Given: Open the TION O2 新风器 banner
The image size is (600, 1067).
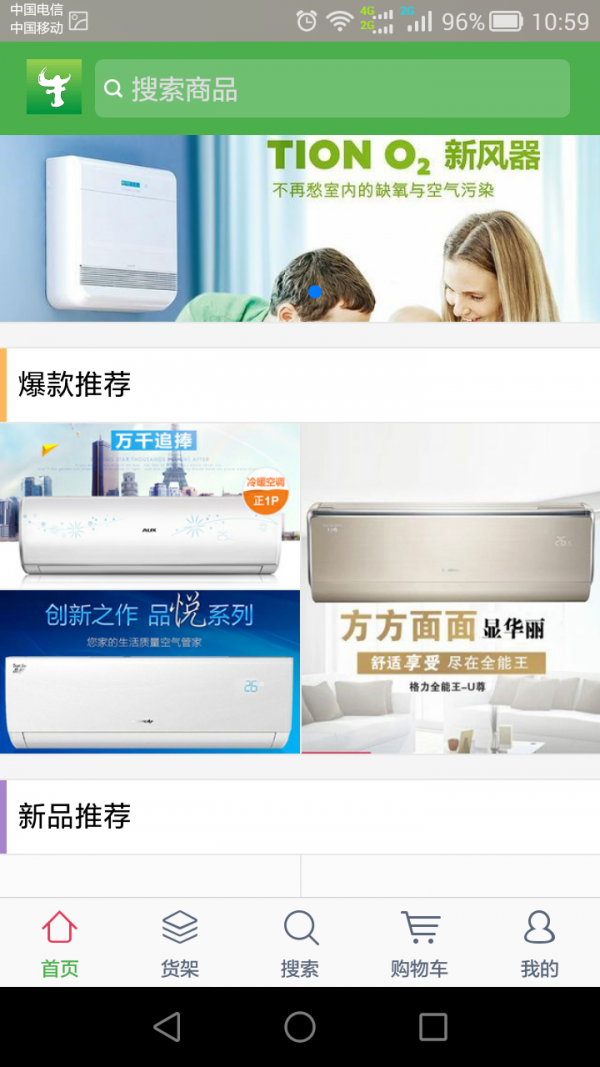Looking at the screenshot, I should click(300, 229).
